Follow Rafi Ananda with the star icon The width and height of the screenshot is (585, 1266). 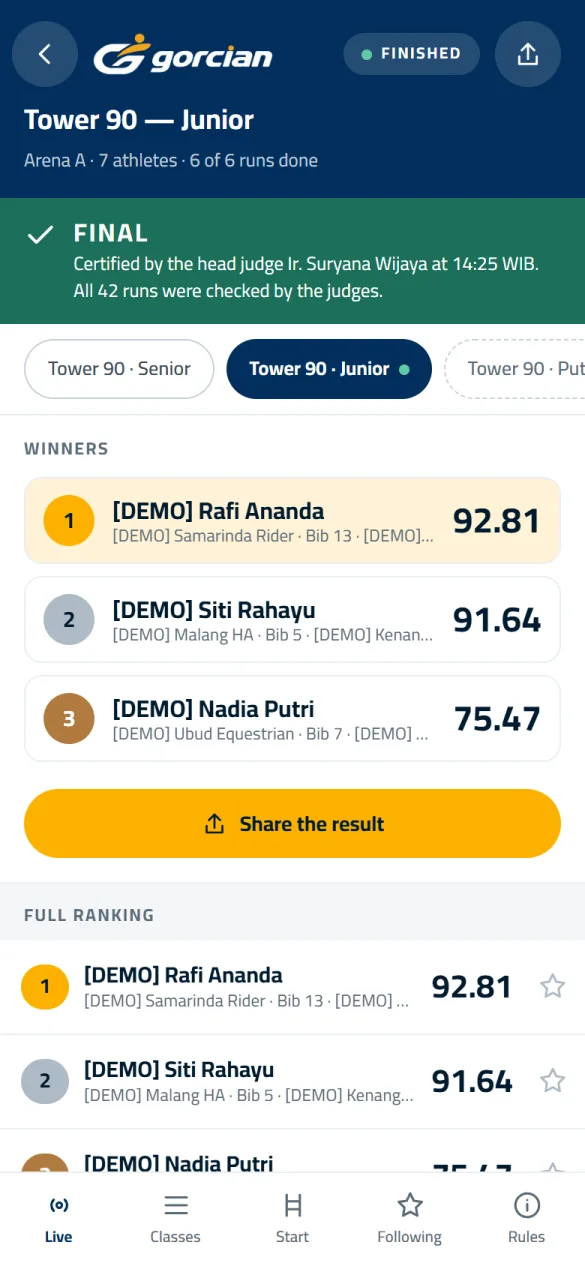click(x=553, y=986)
